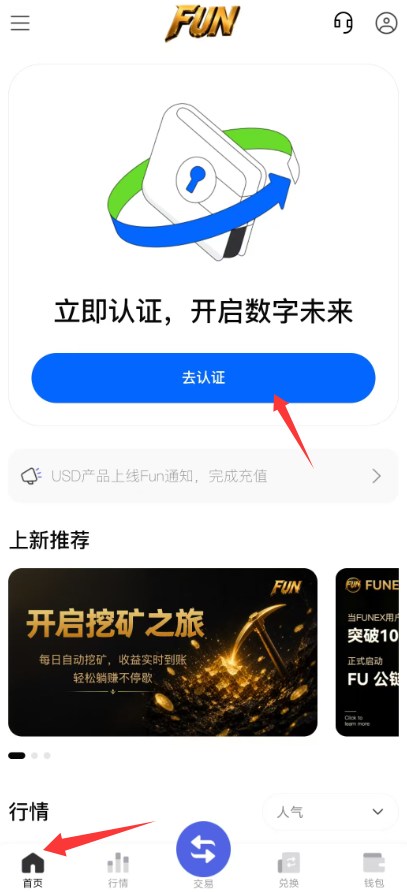Switch to the 行情 market tab
Image resolution: width=407 pixels, height=892 pixels.
coord(118,869)
